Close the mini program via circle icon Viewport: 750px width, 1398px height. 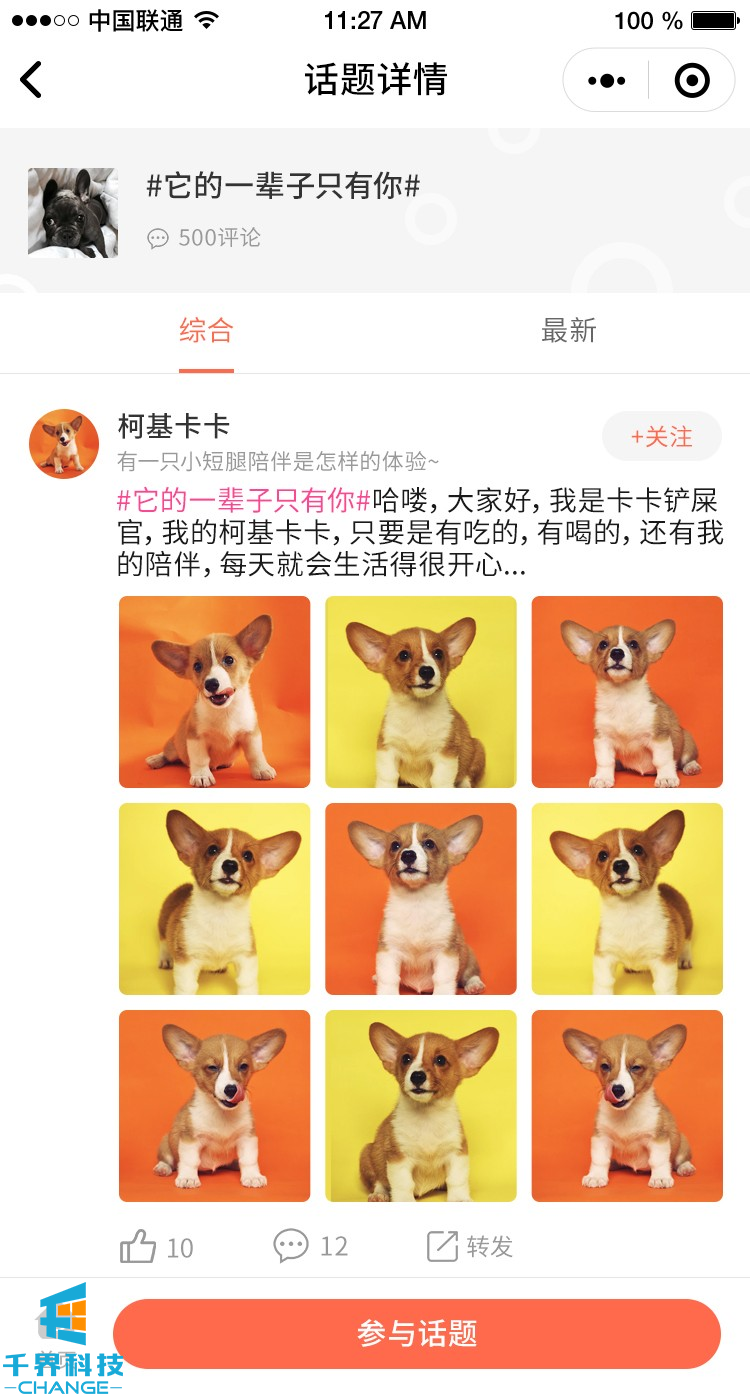(692, 80)
